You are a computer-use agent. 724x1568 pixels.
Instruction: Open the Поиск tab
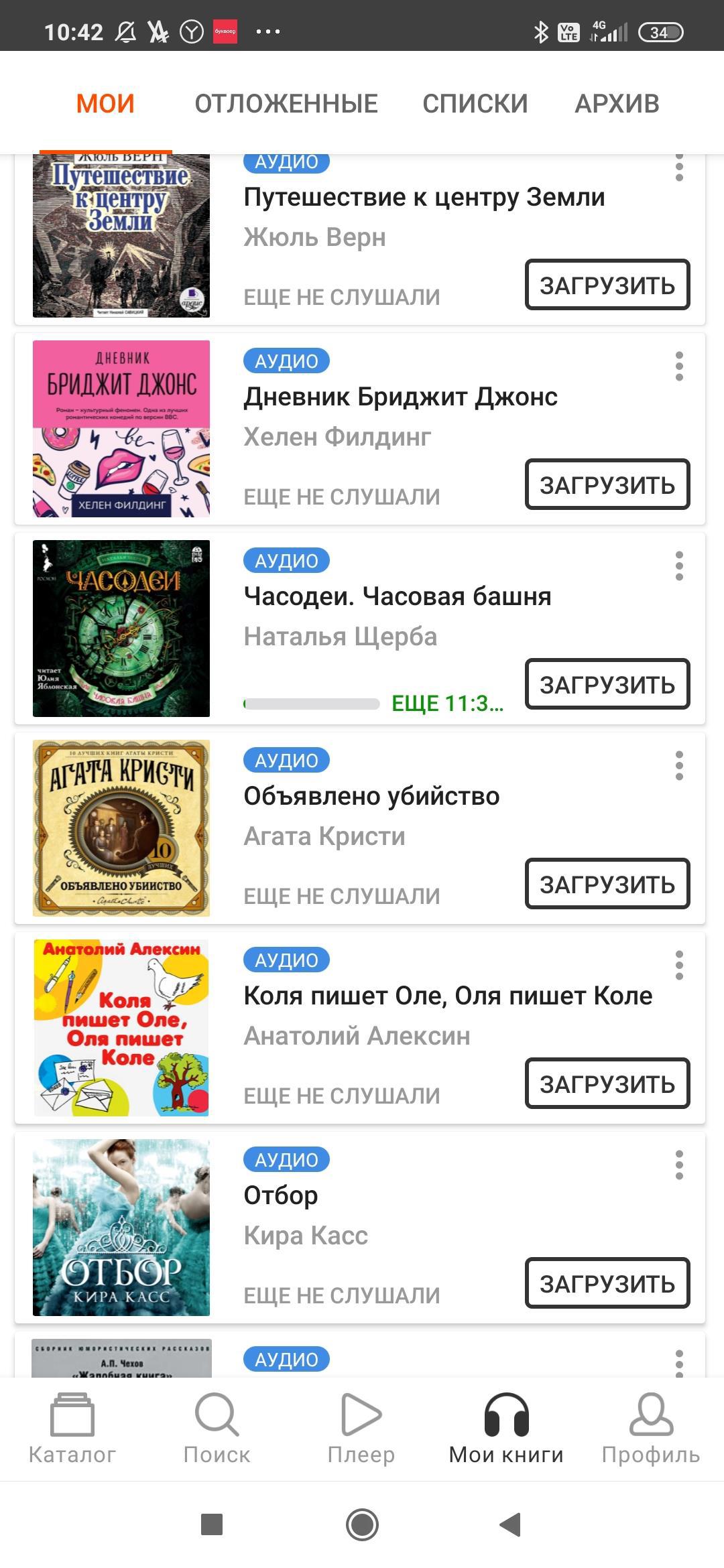pos(217,1429)
